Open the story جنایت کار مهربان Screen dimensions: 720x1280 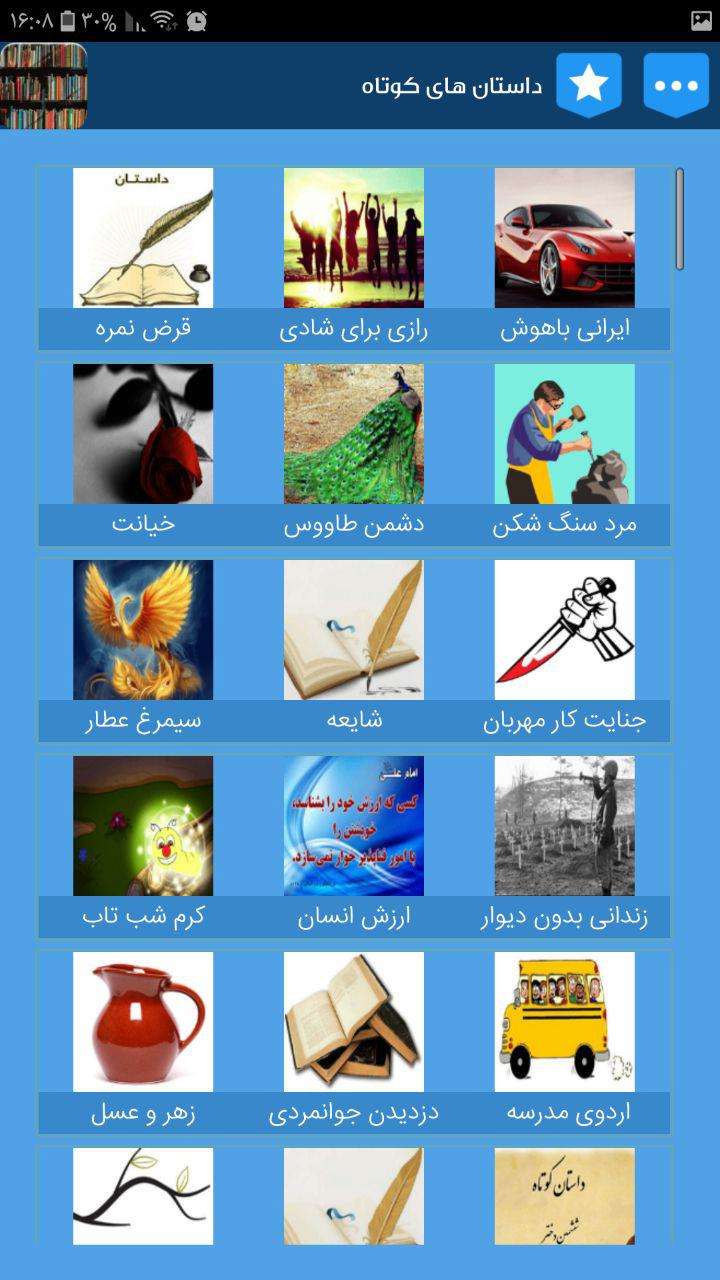pyautogui.click(x=565, y=650)
